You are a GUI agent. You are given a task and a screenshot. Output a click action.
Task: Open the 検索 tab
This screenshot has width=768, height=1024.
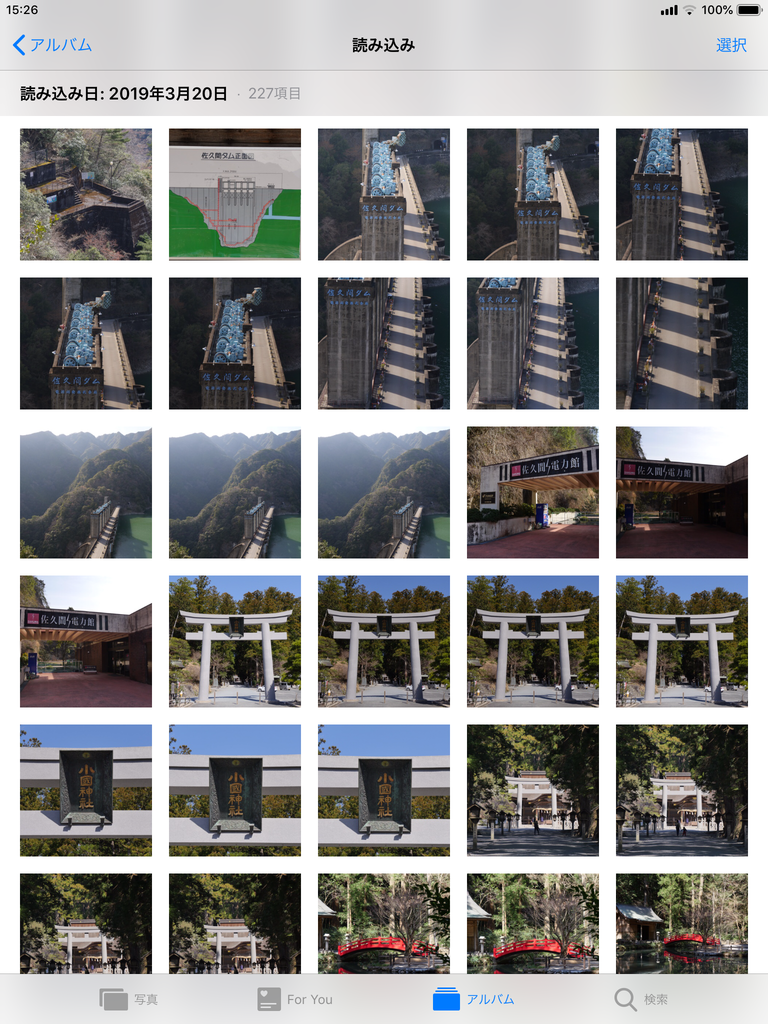pyautogui.click(x=641, y=999)
